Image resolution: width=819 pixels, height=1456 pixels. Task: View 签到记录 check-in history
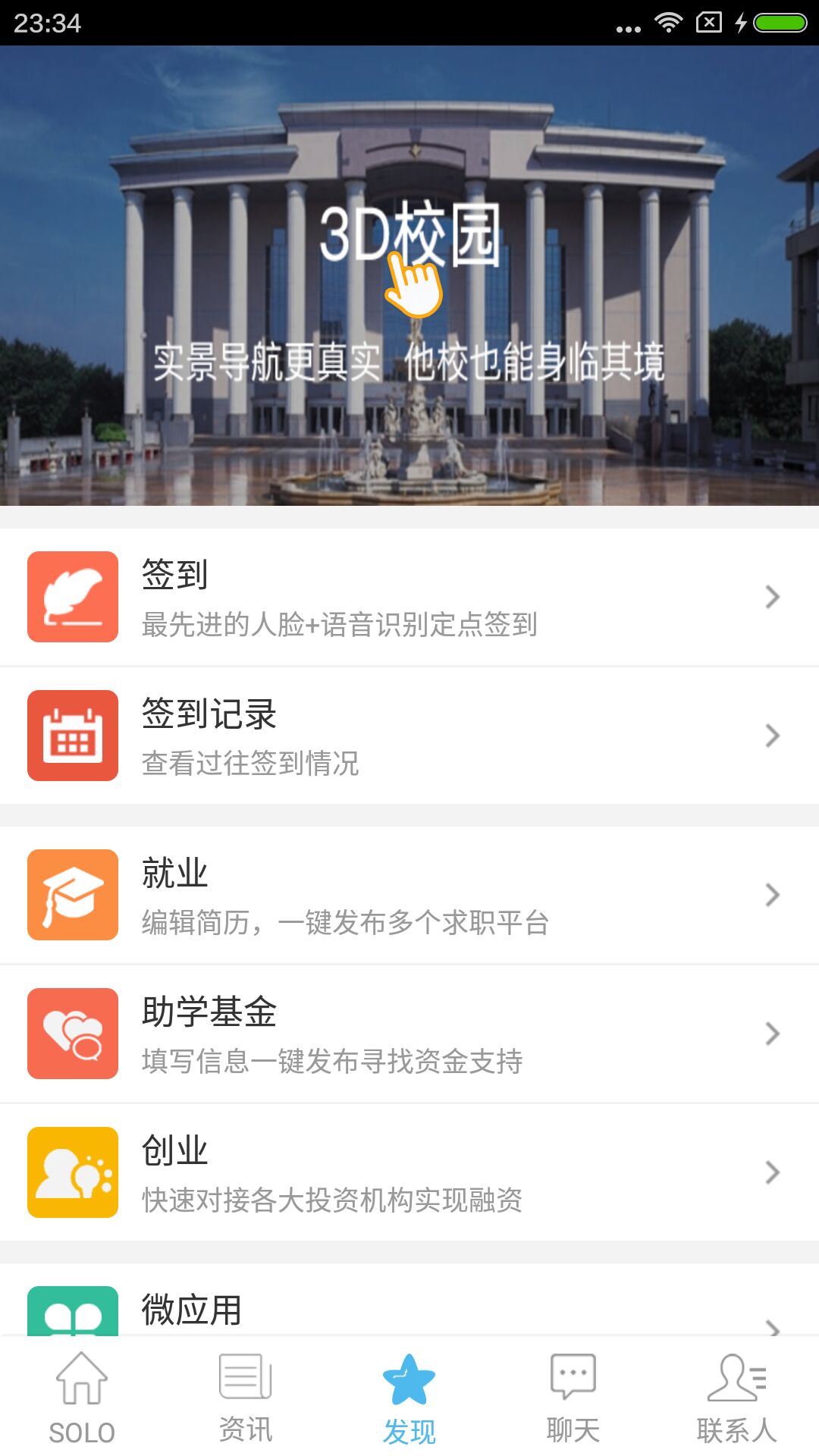point(409,736)
